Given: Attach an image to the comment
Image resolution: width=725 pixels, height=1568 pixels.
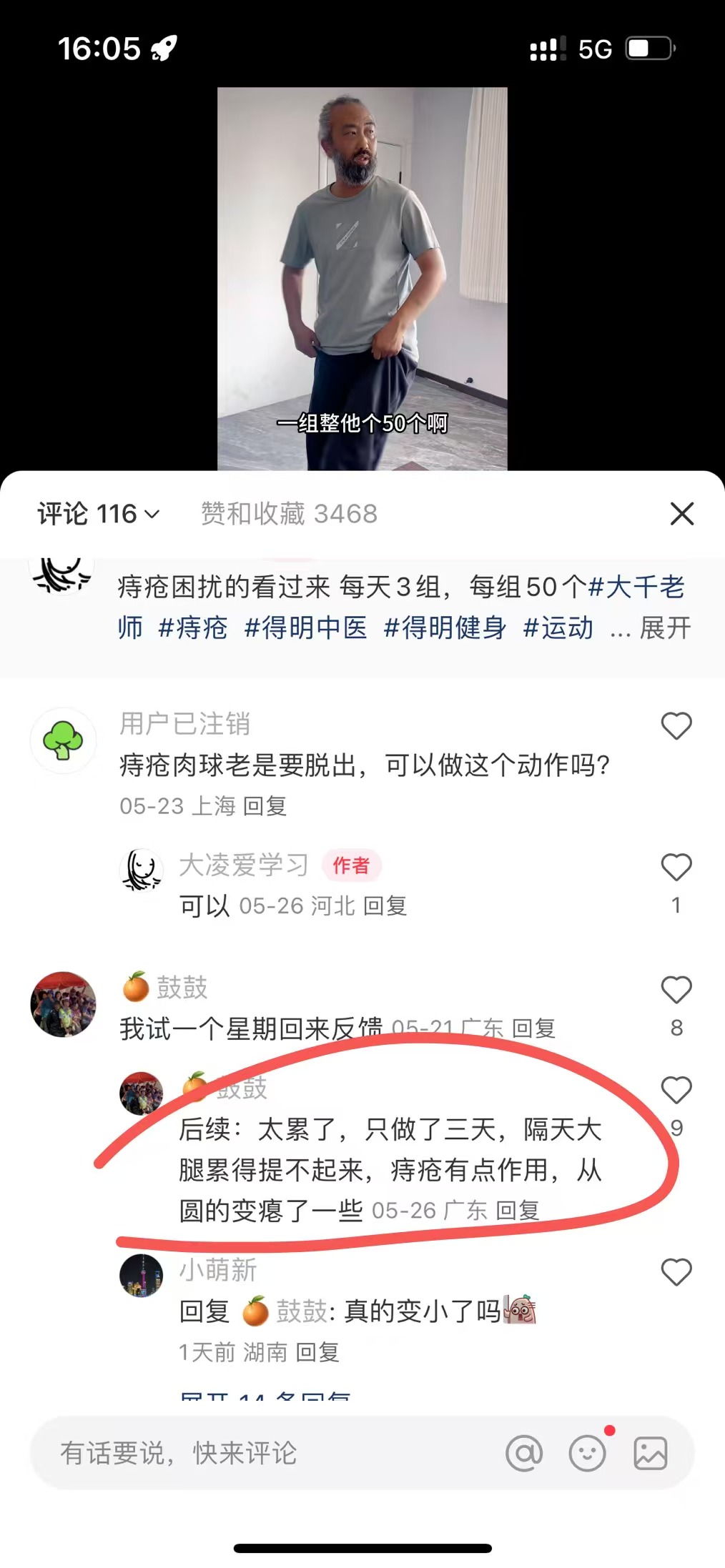Looking at the screenshot, I should pos(650,1453).
